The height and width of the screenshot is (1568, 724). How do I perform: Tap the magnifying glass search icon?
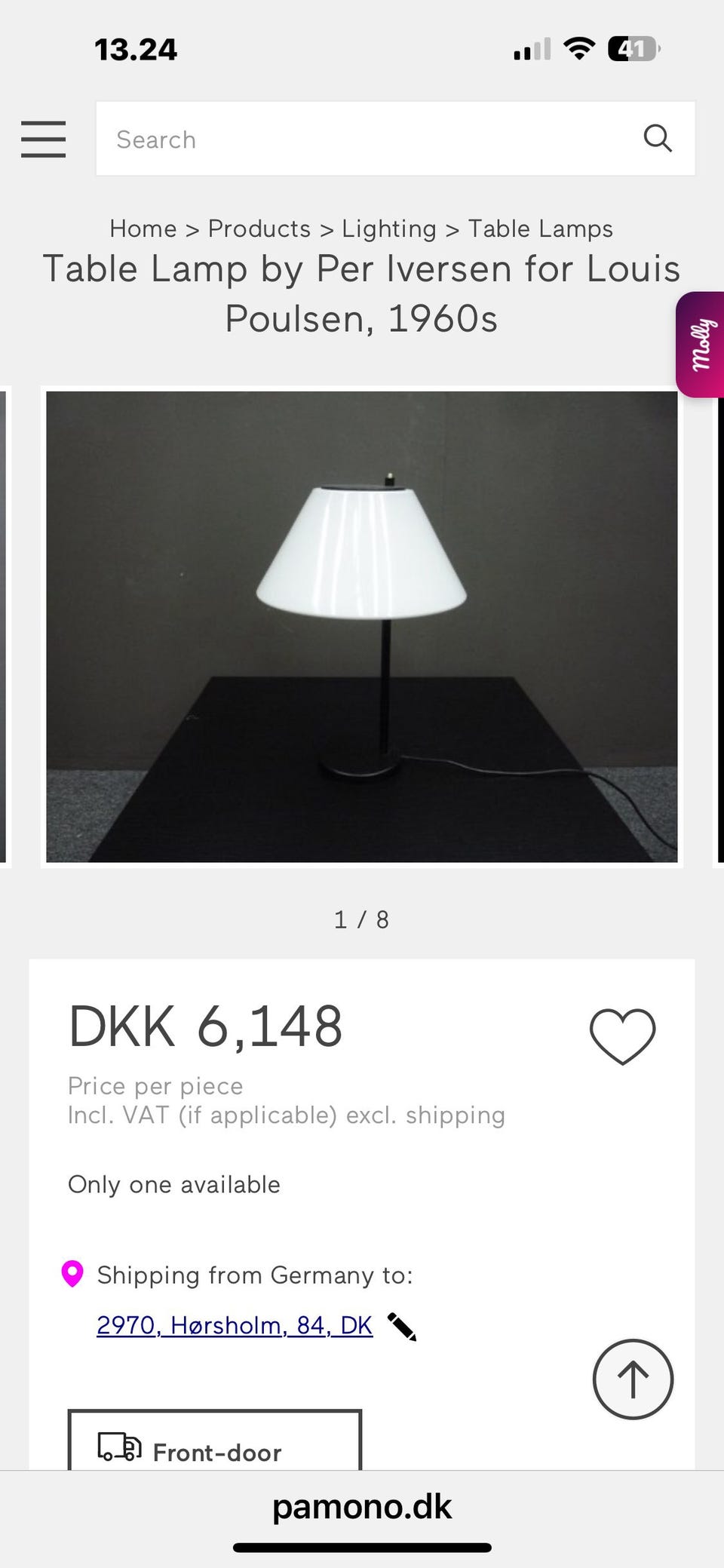pyautogui.click(x=657, y=139)
